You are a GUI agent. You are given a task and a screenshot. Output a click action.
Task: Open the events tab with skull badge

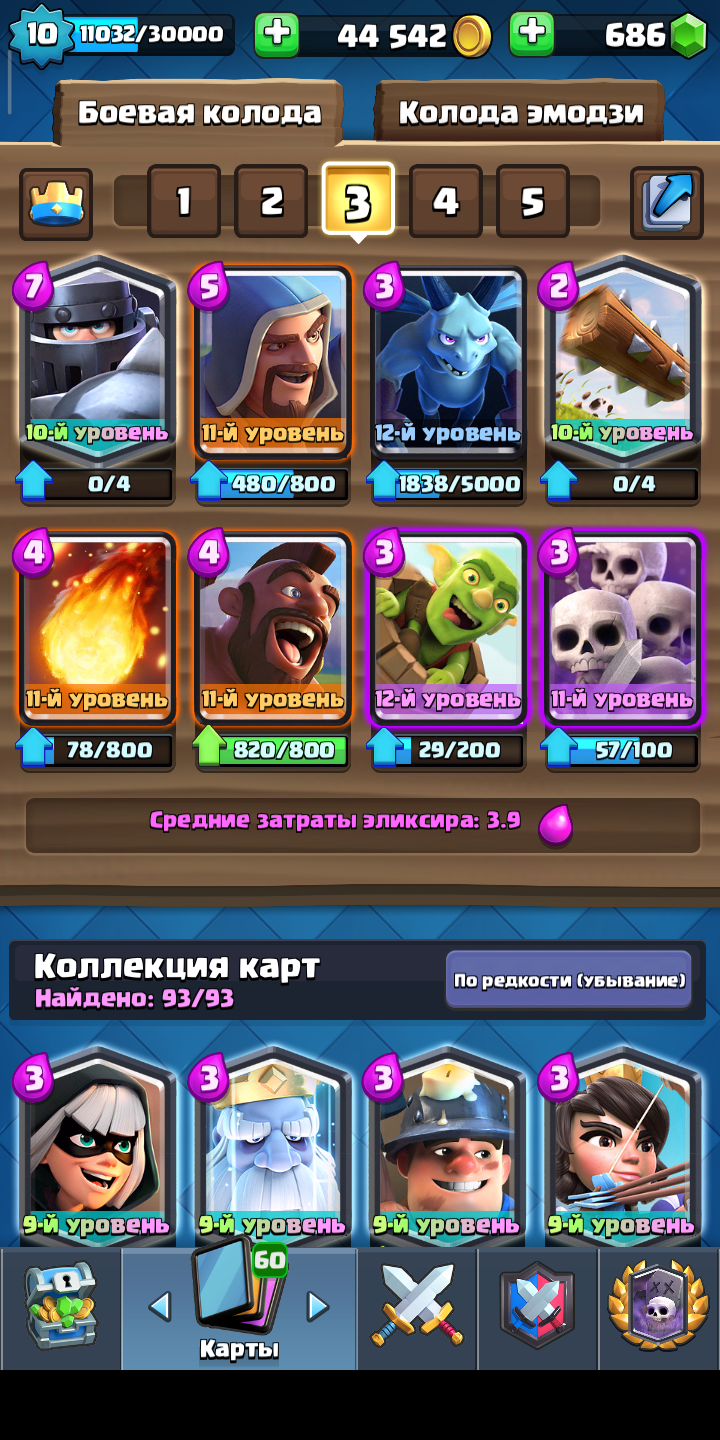pos(659,1308)
